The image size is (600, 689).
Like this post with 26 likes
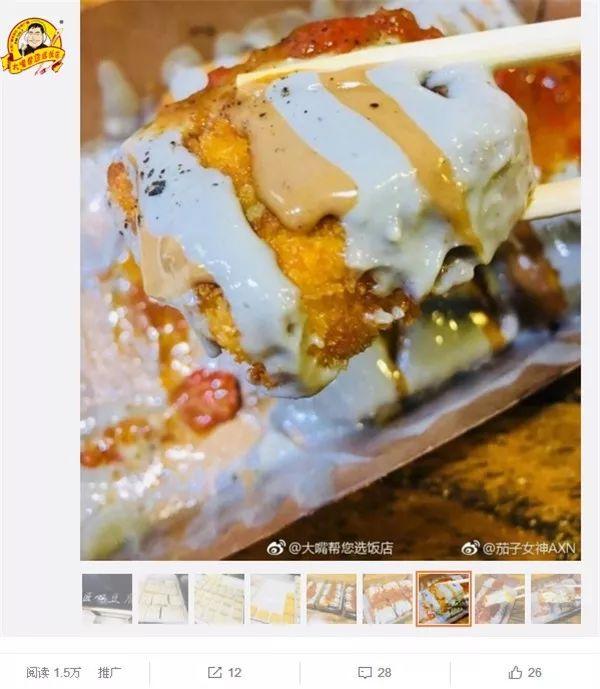tap(525, 672)
